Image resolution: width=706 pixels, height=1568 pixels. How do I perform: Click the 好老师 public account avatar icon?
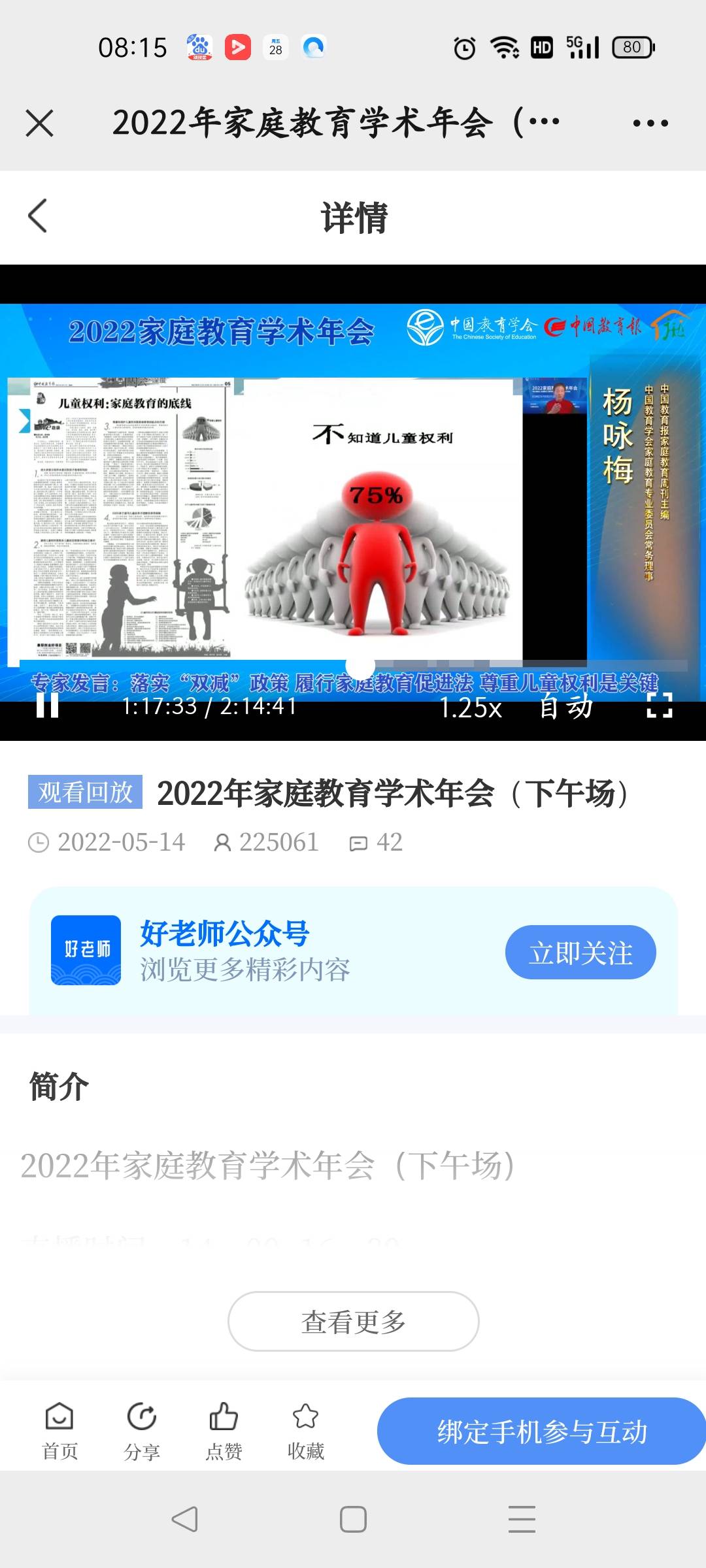point(86,951)
